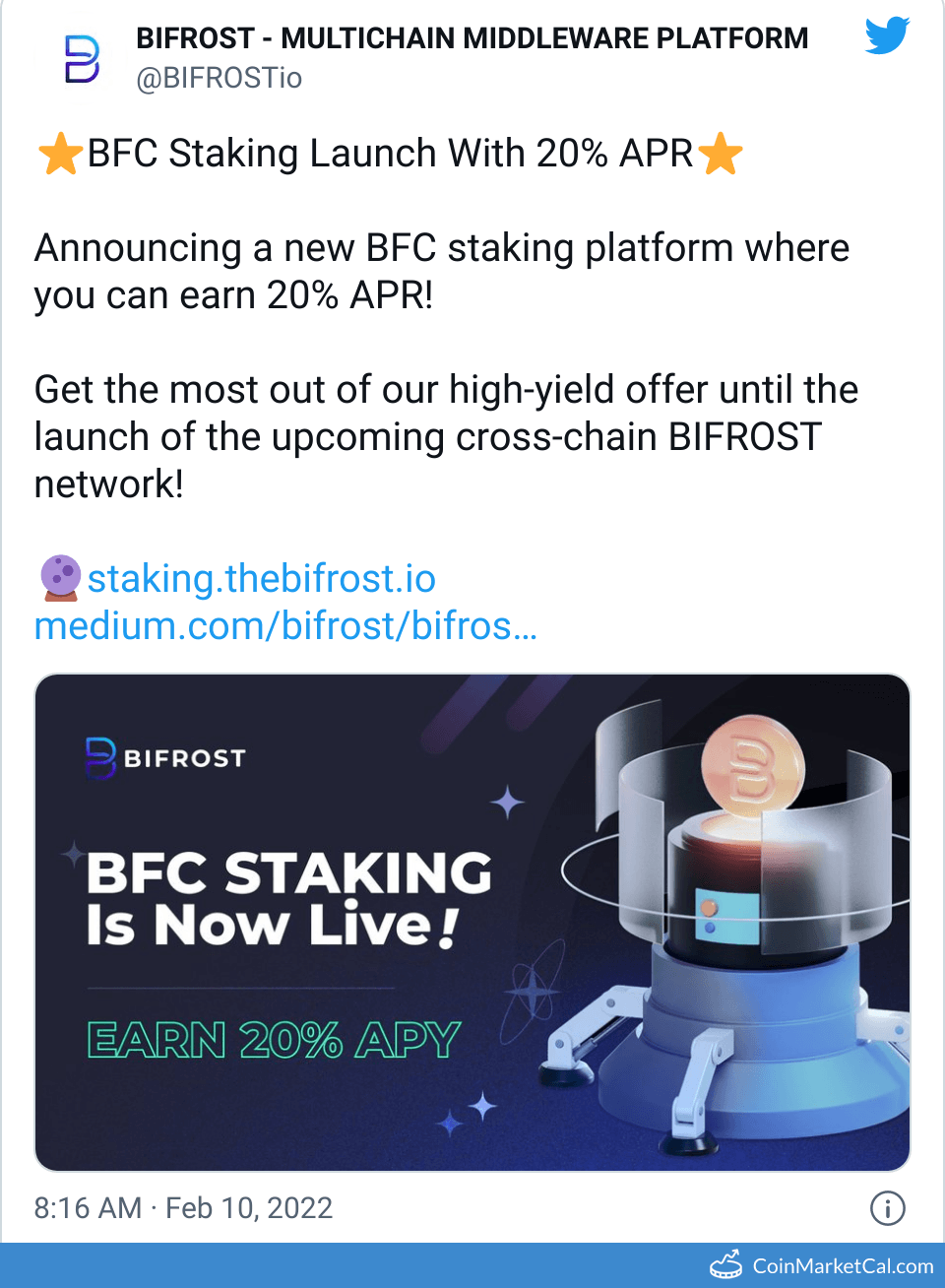View the BIFROST profile via its avatar
945x1288 pixels.
click(x=82, y=59)
